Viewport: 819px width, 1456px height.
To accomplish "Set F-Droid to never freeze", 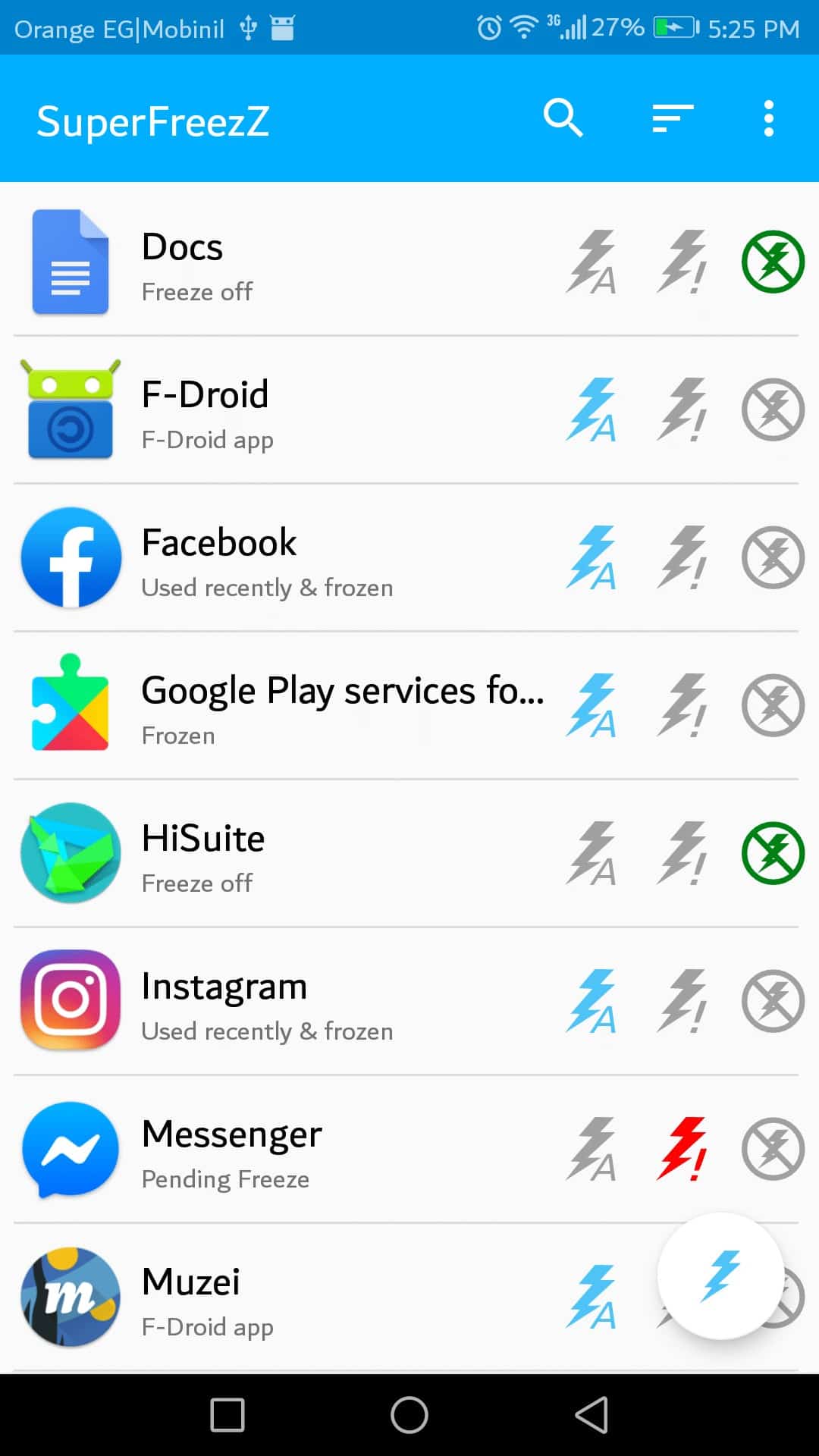I will click(773, 410).
